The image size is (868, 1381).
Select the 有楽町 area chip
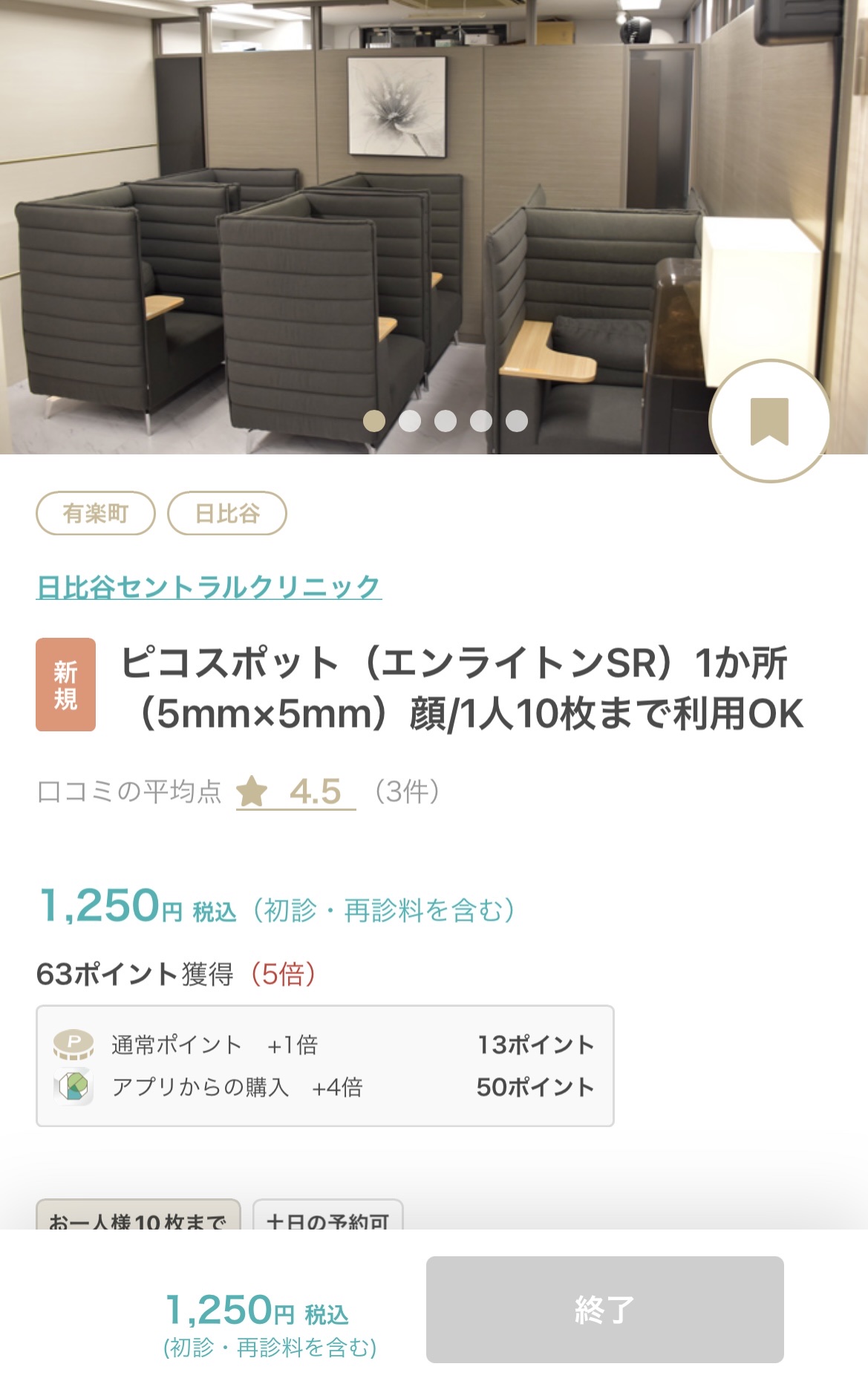click(96, 513)
